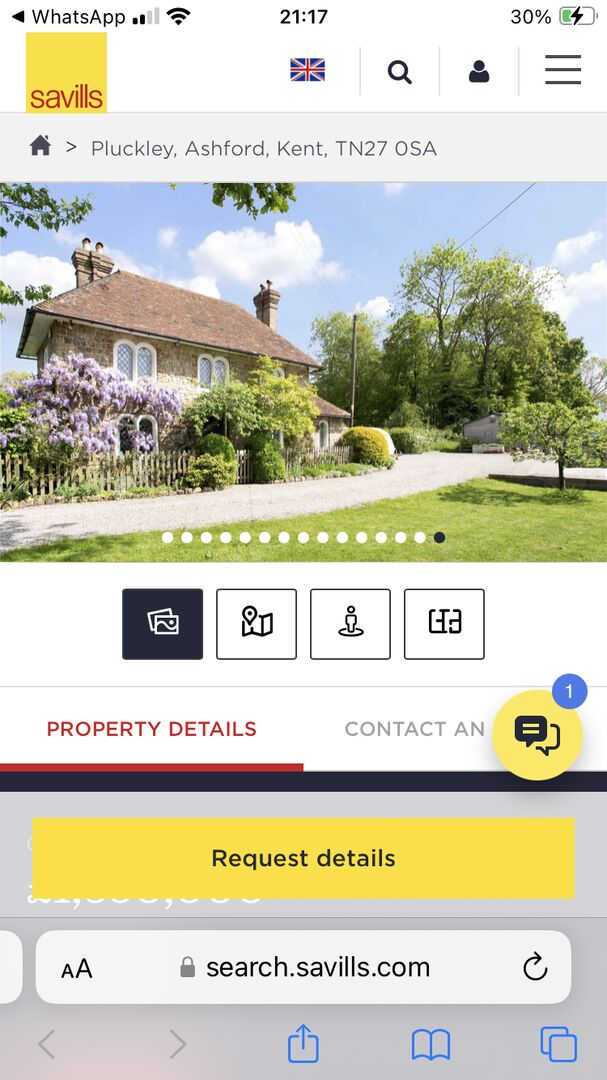Open the hamburger menu
This screenshot has width=607, height=1080.
click(563, 70)
